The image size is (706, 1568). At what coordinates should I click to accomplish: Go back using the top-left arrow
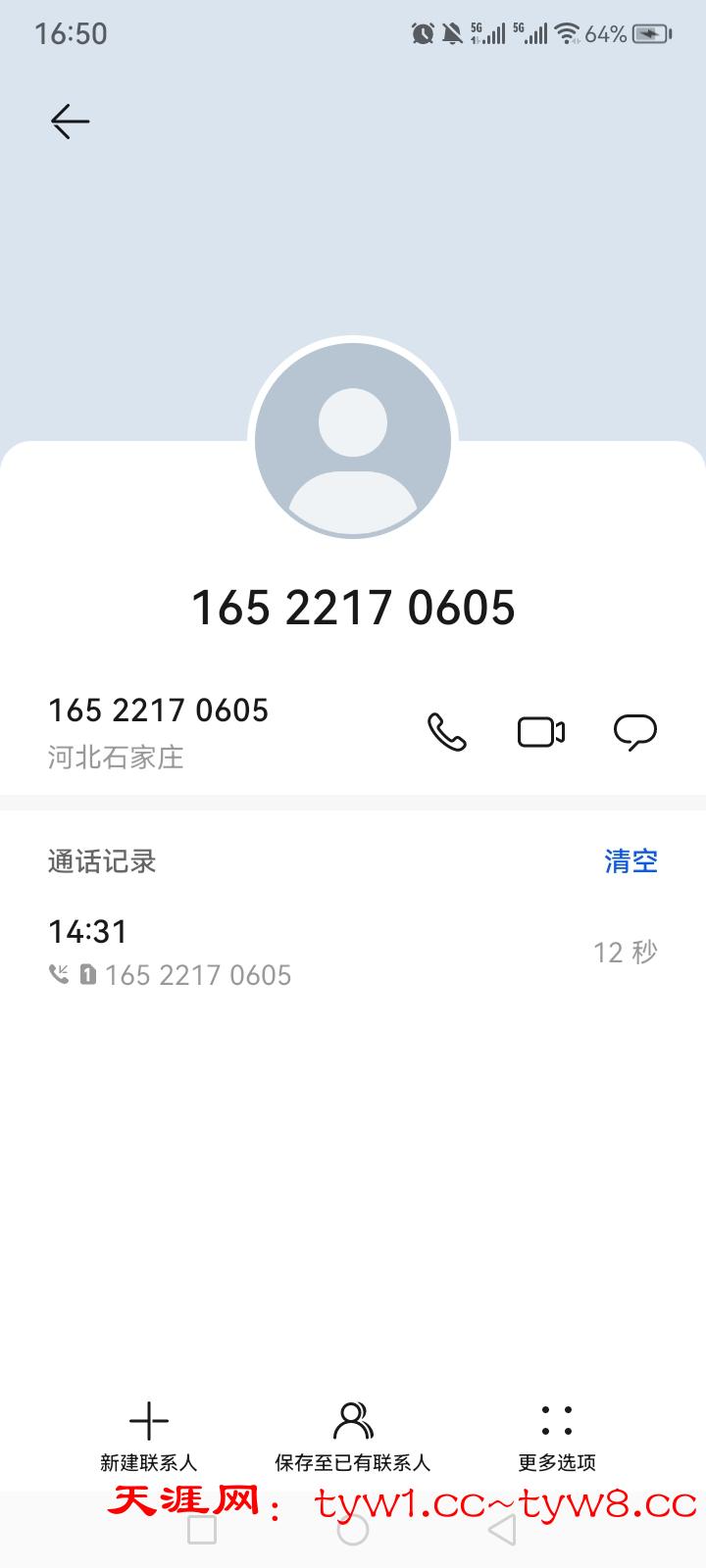[71, 122]
